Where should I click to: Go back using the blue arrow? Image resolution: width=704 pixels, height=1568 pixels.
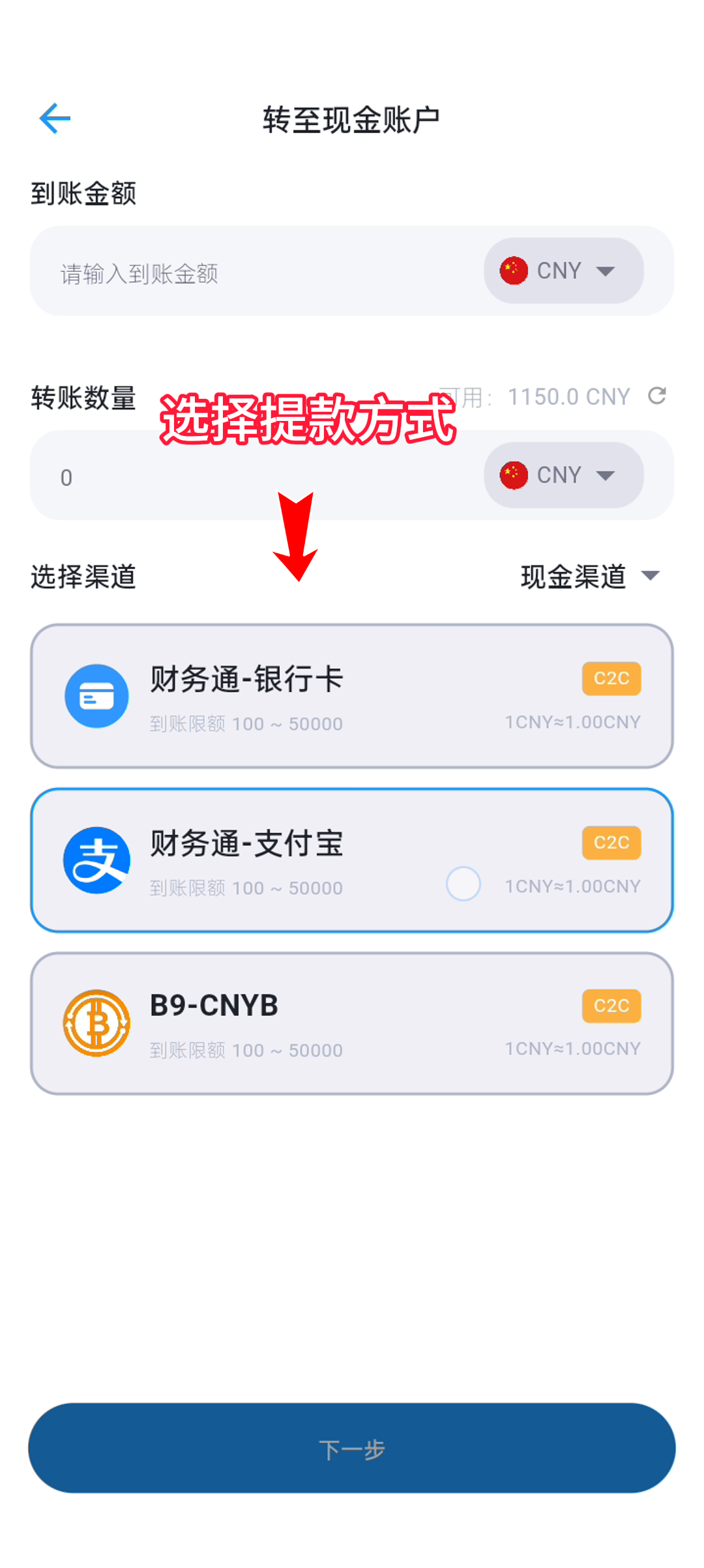click(55, 119)
